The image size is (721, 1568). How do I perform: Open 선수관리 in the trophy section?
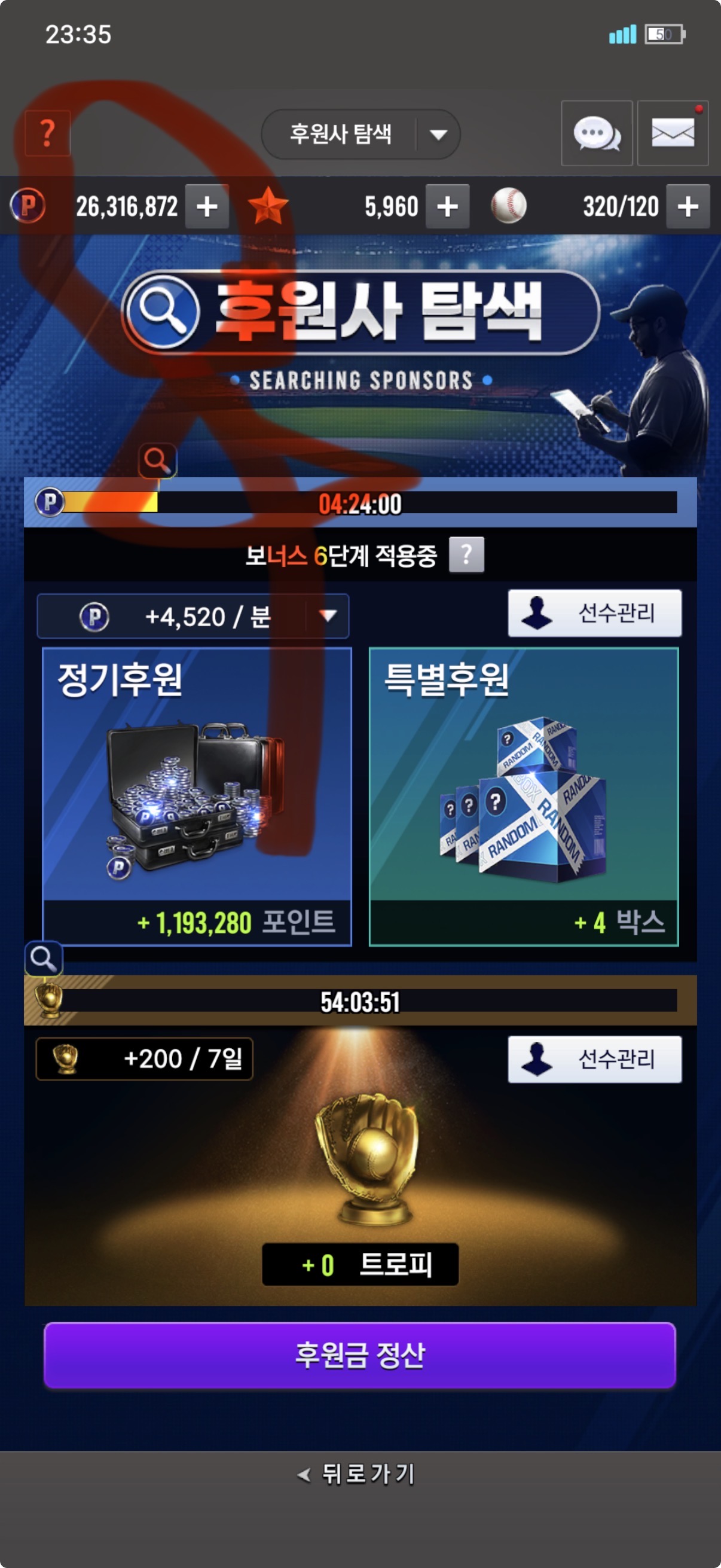(x=594, y=1059)
